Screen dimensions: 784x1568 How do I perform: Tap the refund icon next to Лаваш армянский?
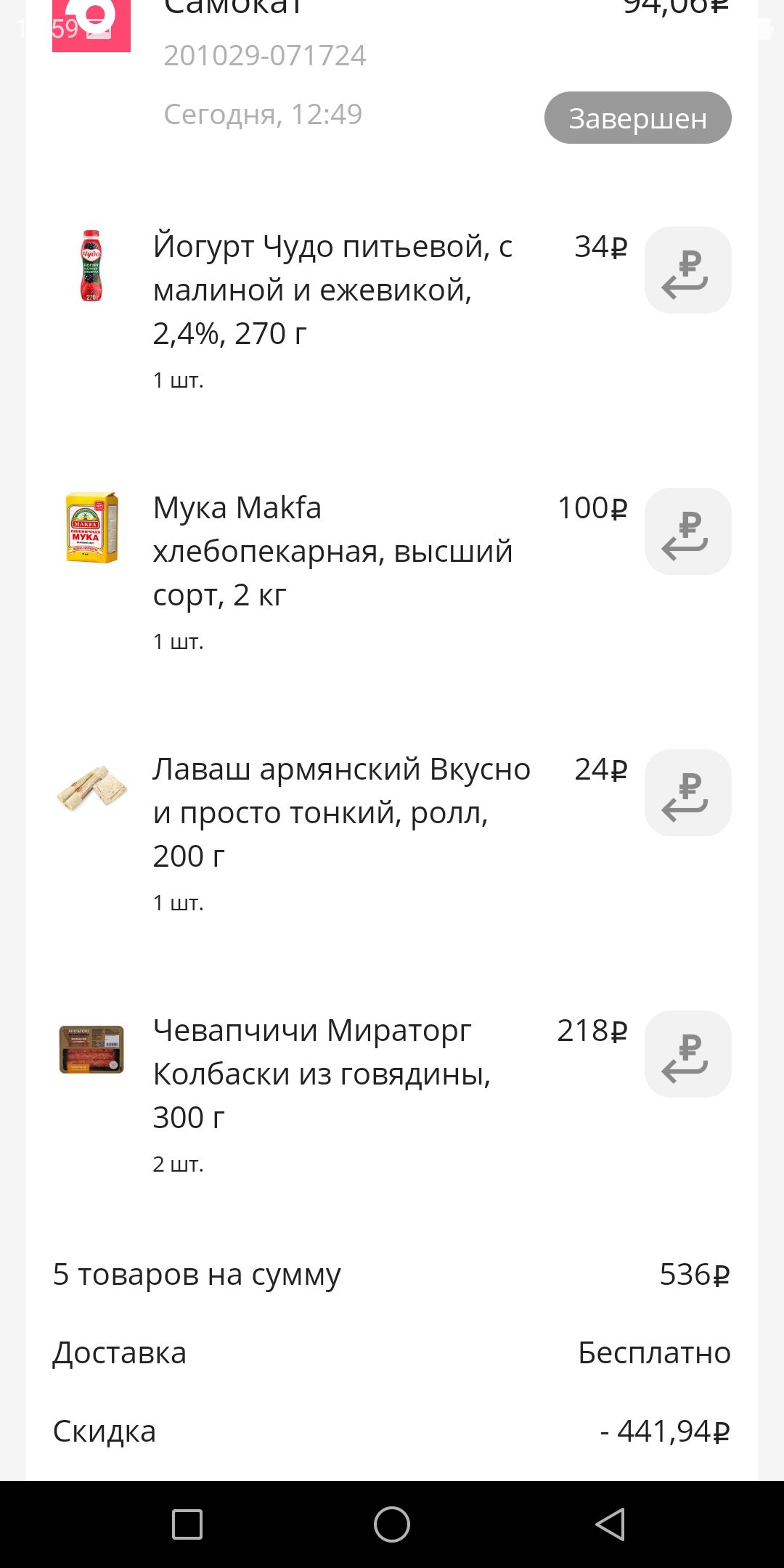pyautogui.click(x=687, y=793)
